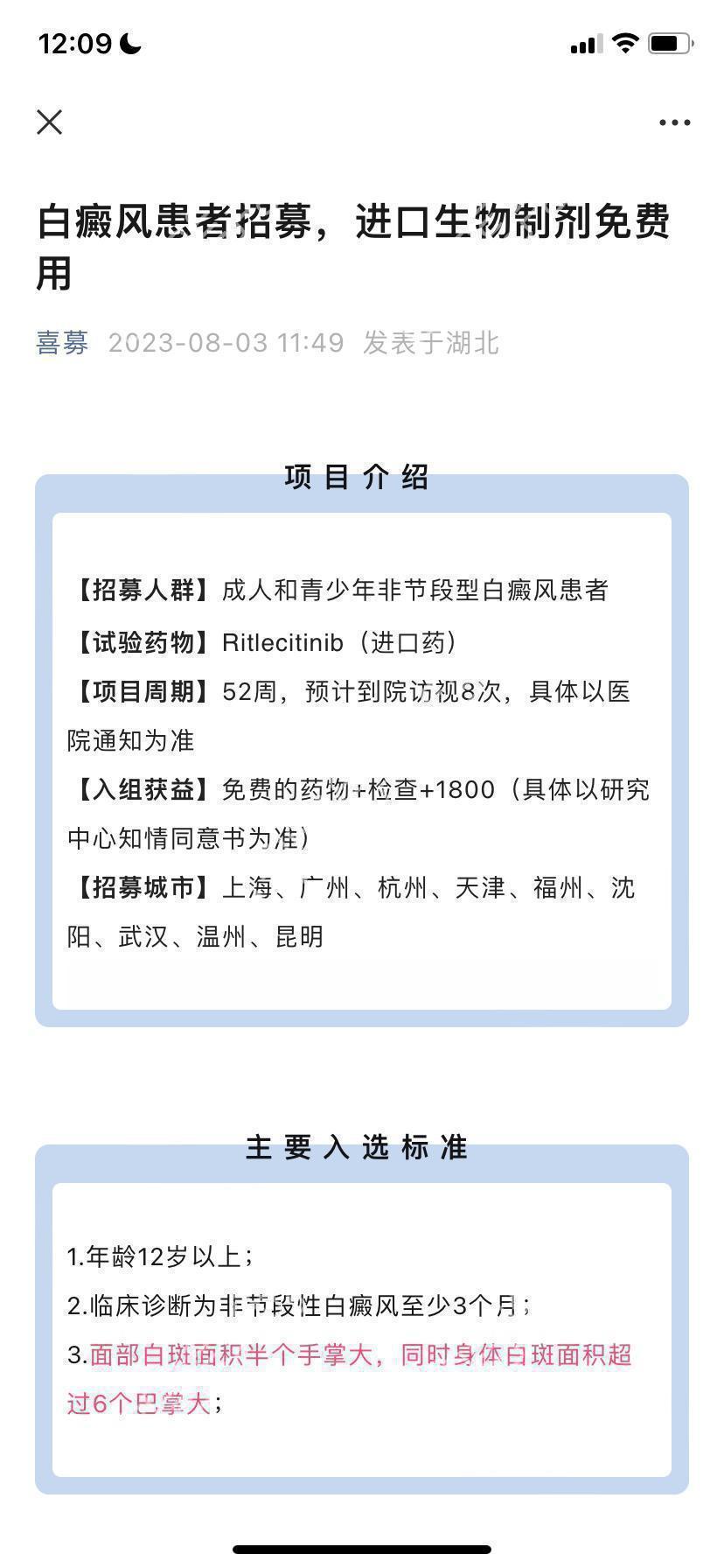Open the 喜募 account profile link
724x1568 pixels.
tap(62, 342)
